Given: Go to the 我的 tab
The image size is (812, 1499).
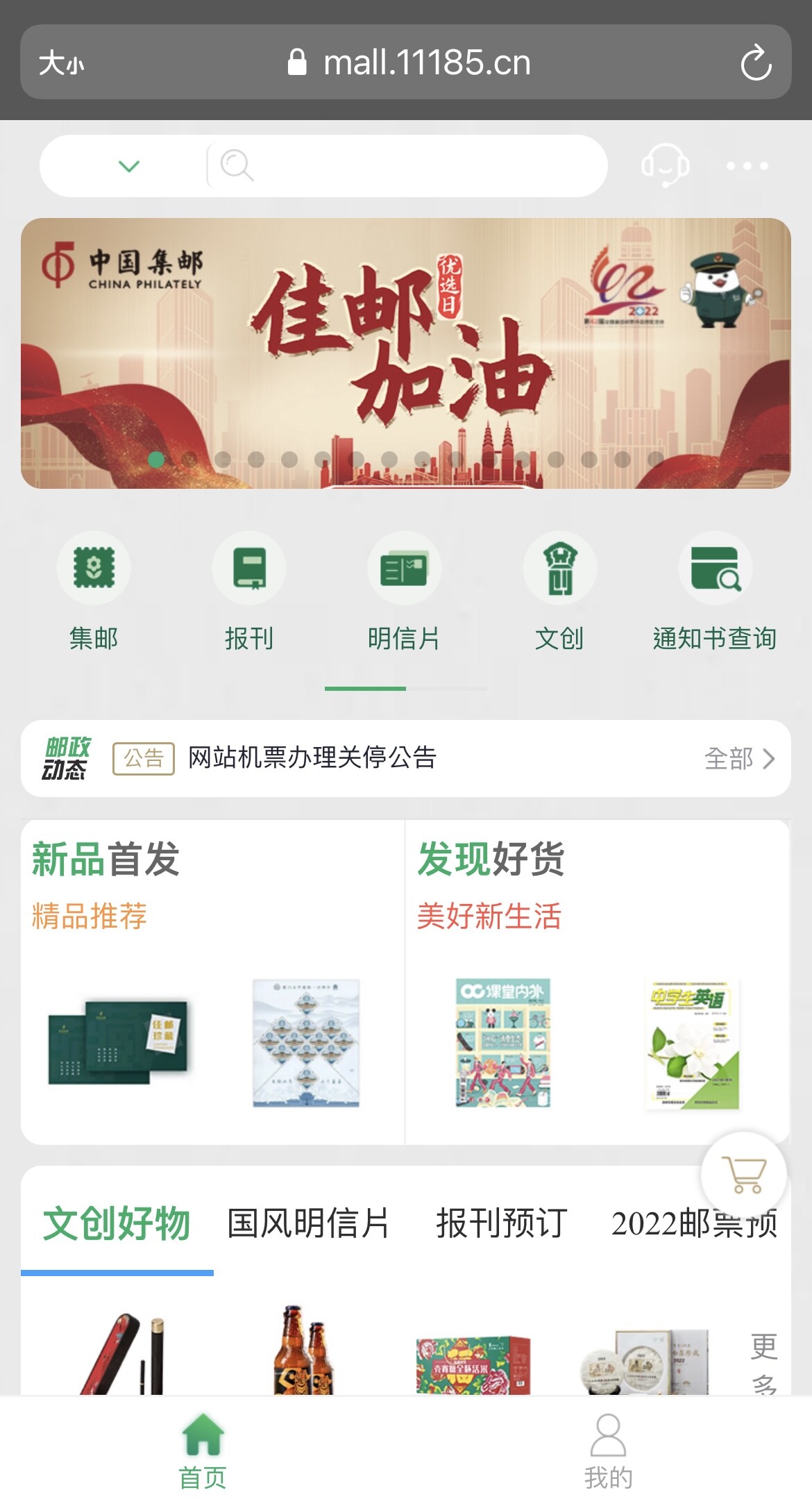Looking at the screenshot, I should coord(609,1451).
